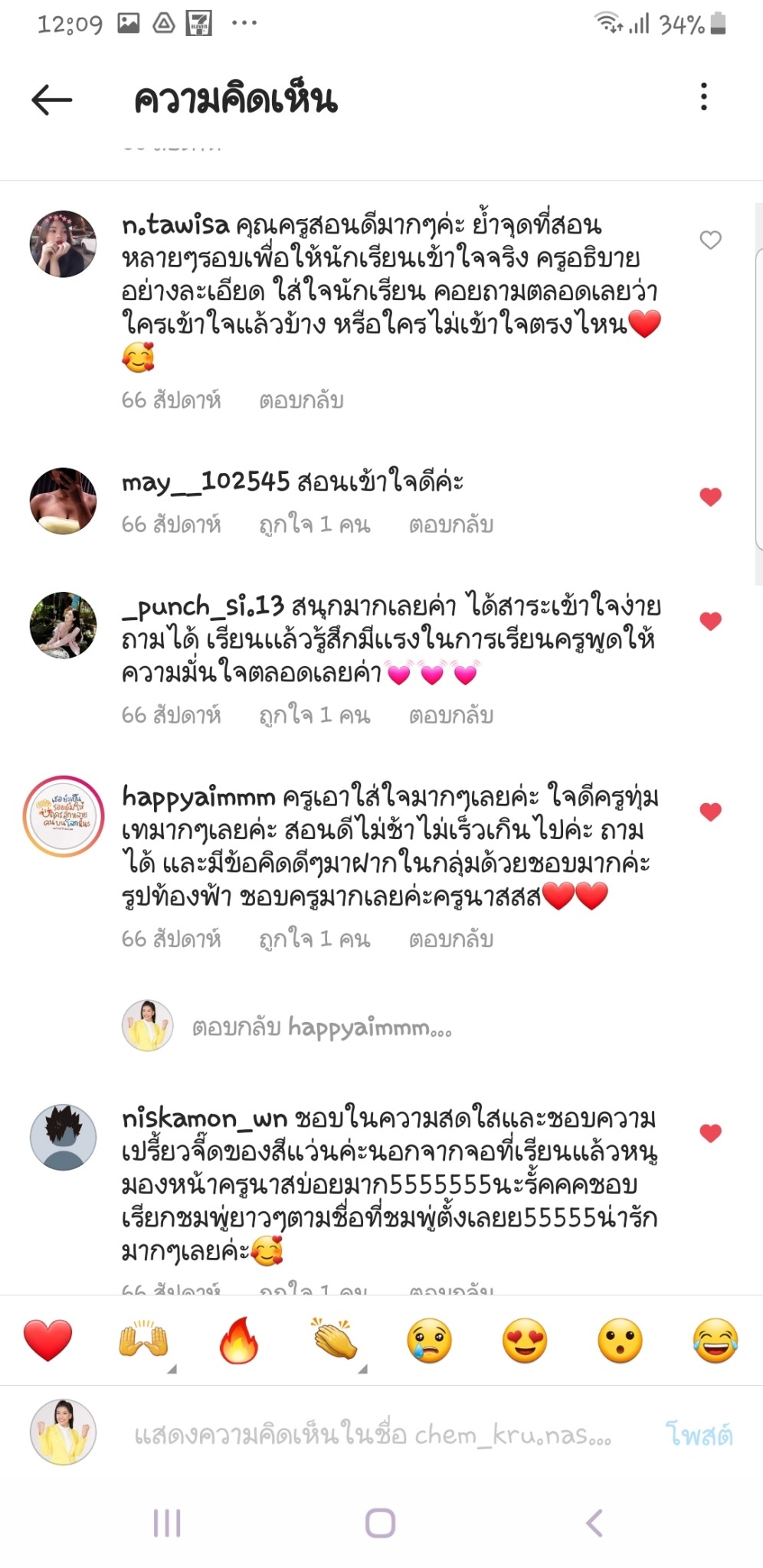View happyaimmm's story avatar
Image resolution: width=763 pixels, height=1568 pixels.
64,816
